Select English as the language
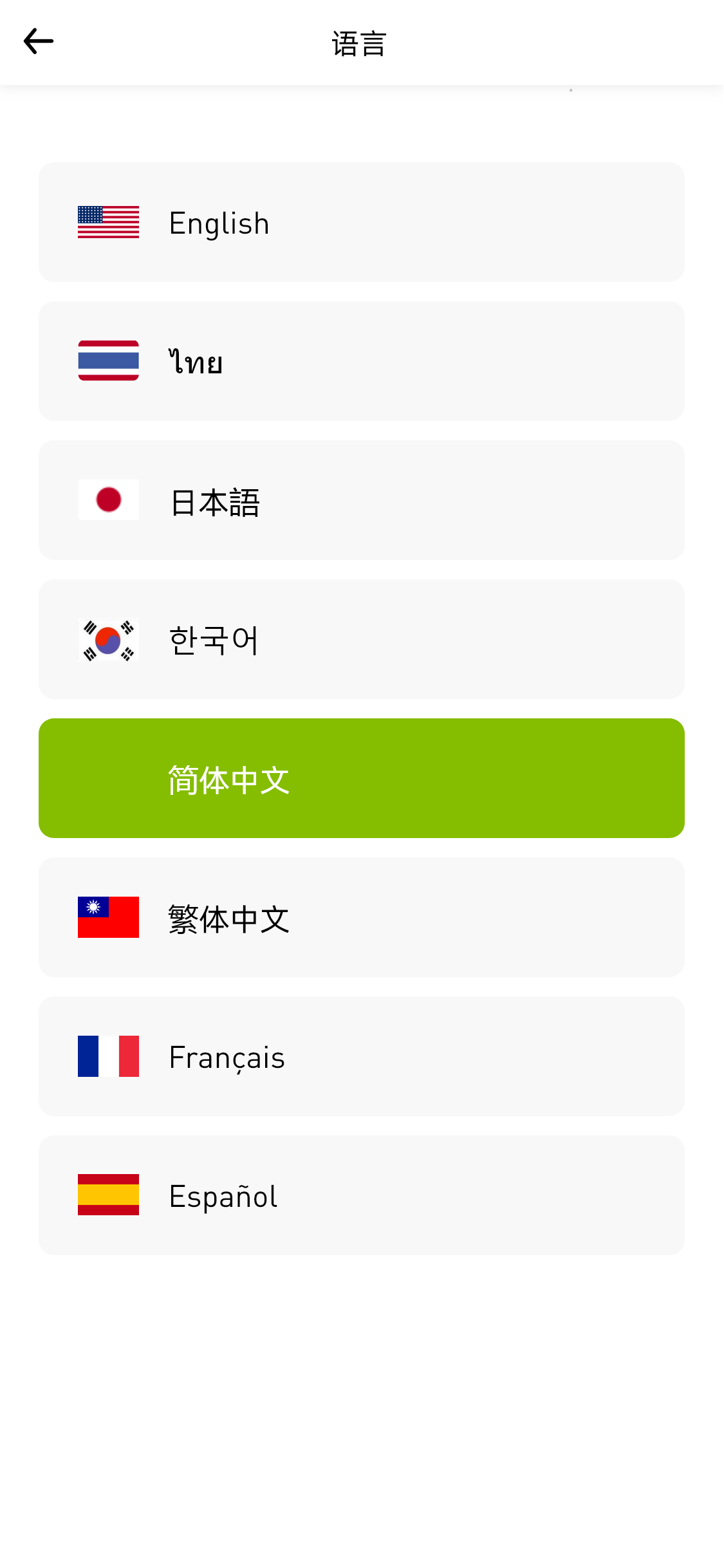Screen dimensions: 724x1568 [x=361, y=222]
